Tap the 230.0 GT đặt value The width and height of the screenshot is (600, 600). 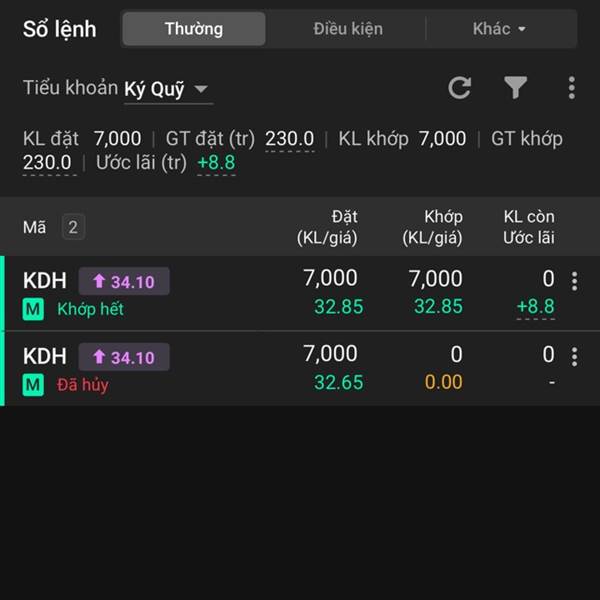point(289,139)
